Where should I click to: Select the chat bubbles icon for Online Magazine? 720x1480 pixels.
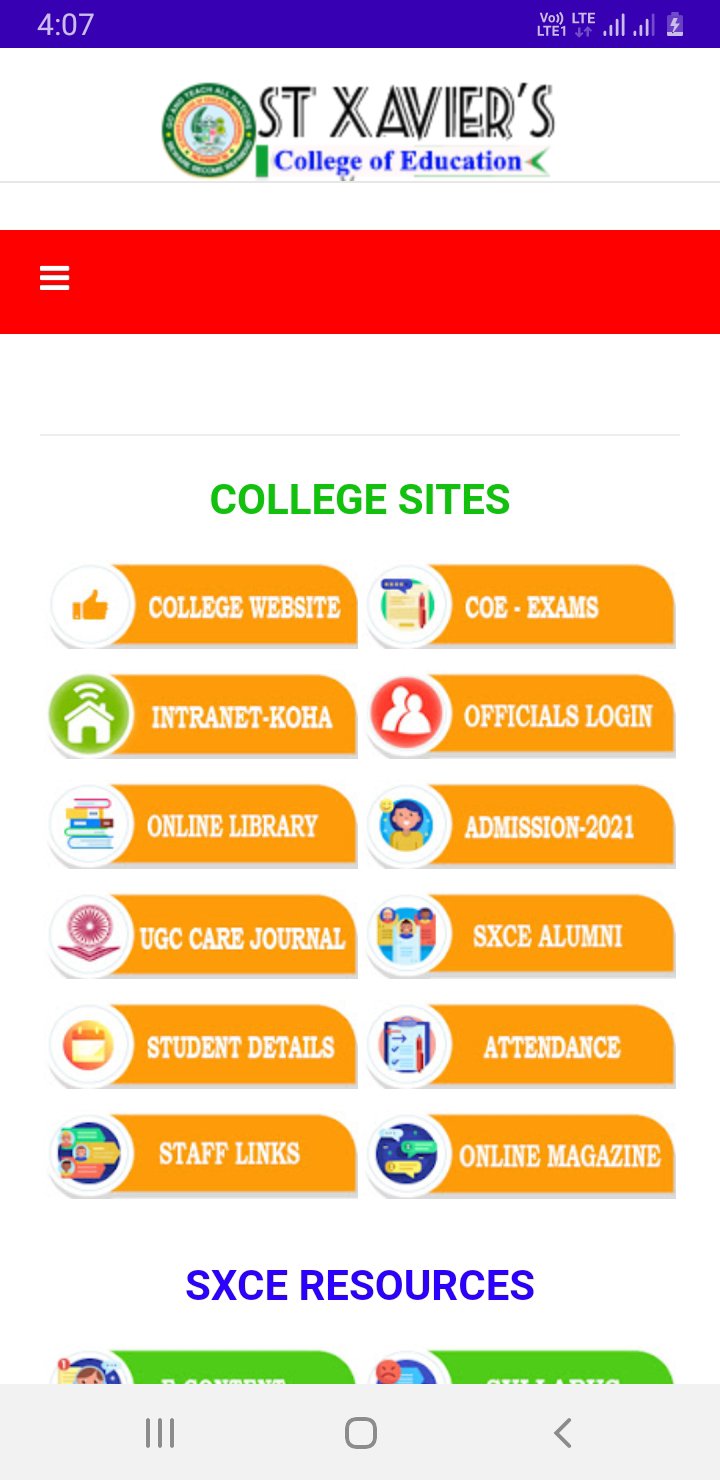(x=406, y=1155)
